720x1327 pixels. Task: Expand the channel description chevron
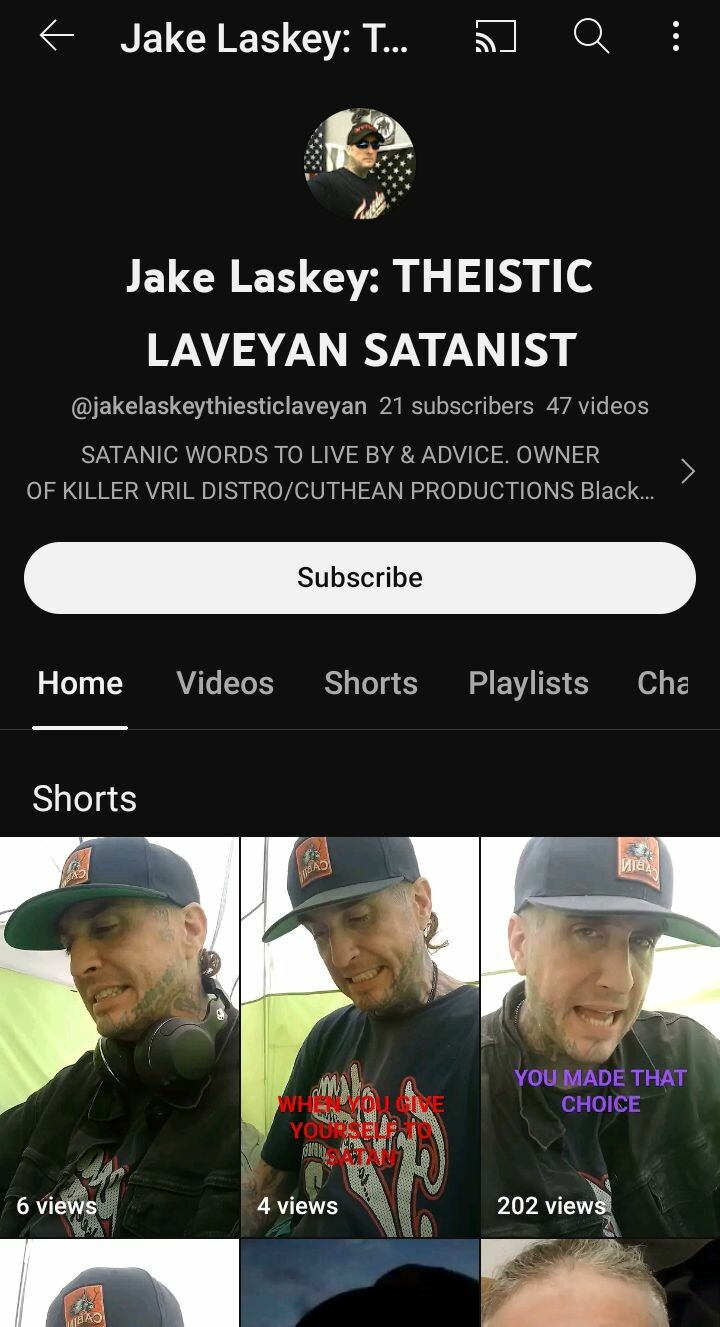[x=687, y=472]
